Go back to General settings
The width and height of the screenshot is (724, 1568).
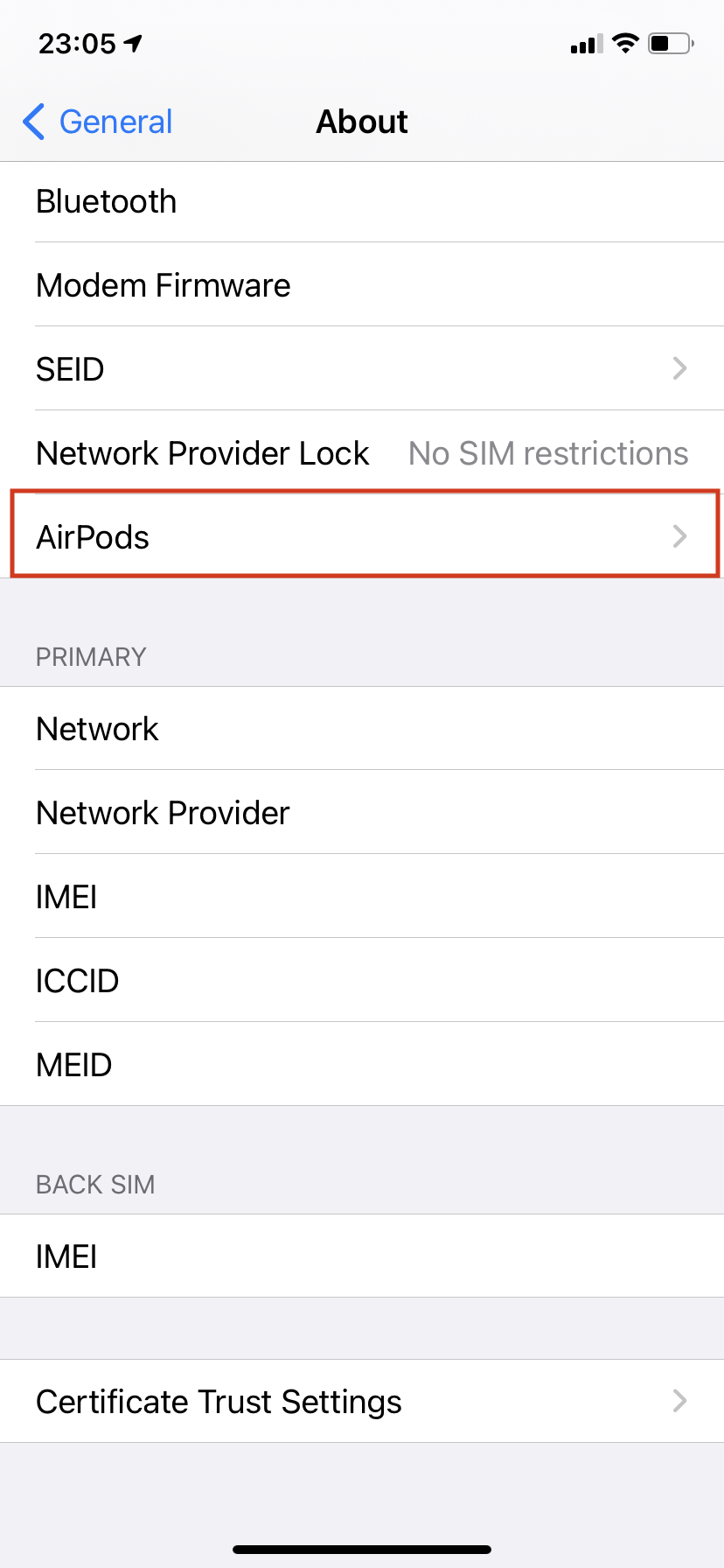pos(97,122)
